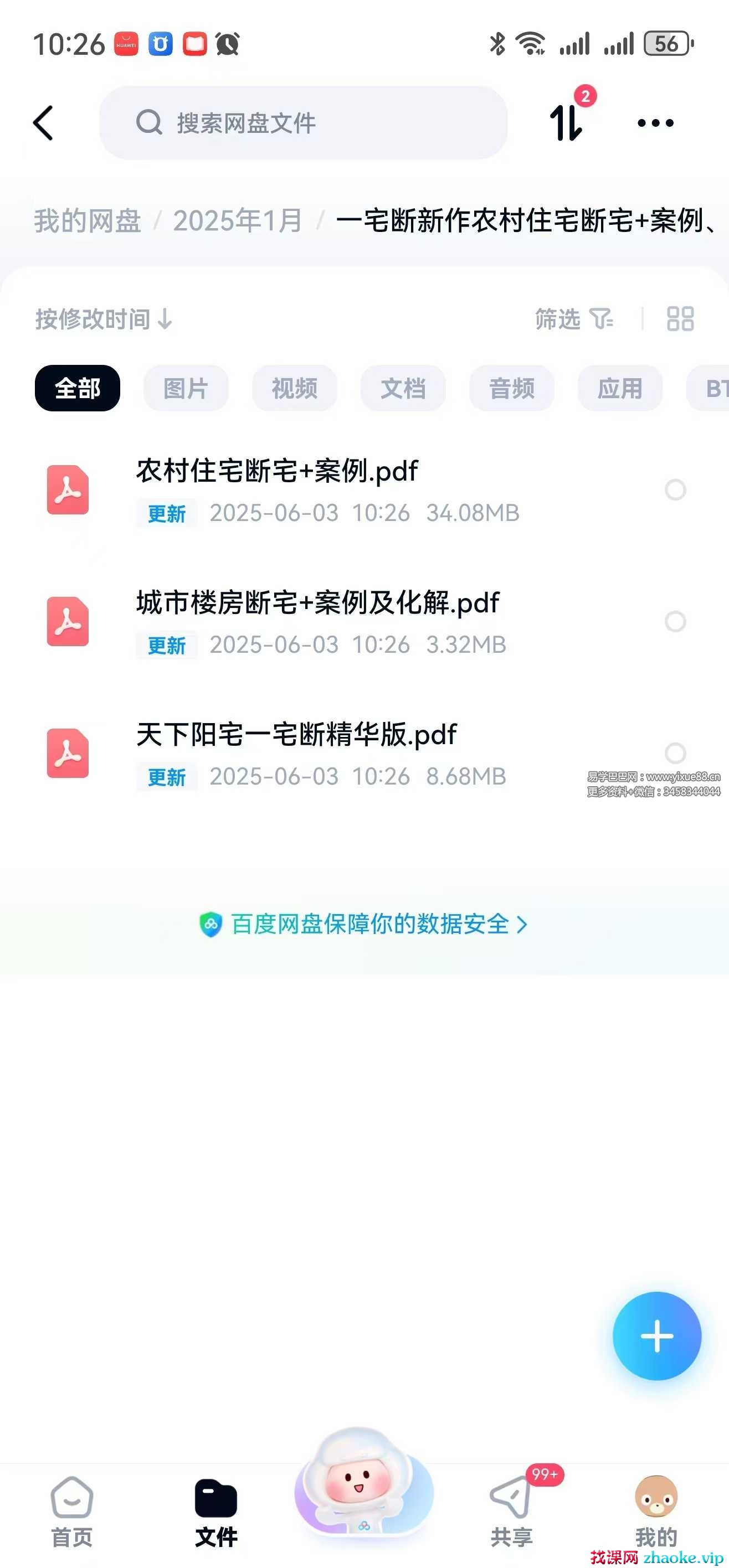Go to 我的网盘 in the breadcrumb
The image size is (729, 1568).
coord(87,220)
